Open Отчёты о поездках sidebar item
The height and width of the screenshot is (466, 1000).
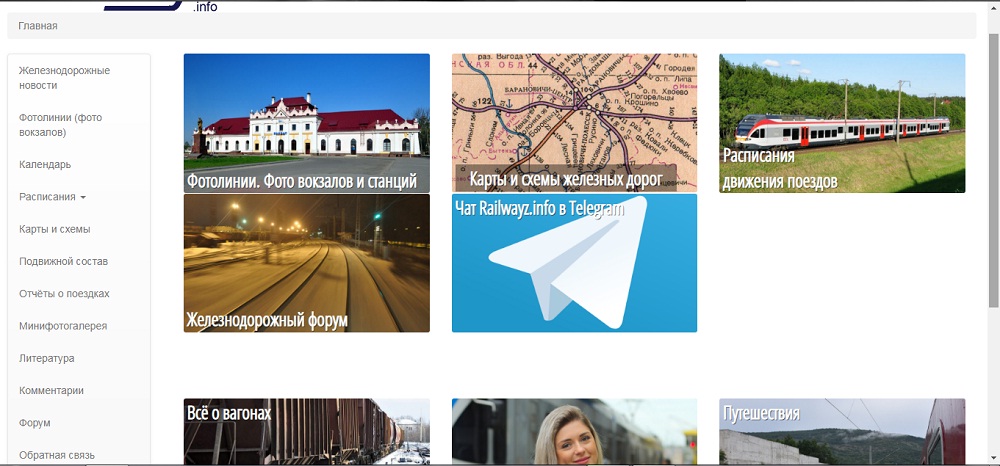tap(64, 294)
